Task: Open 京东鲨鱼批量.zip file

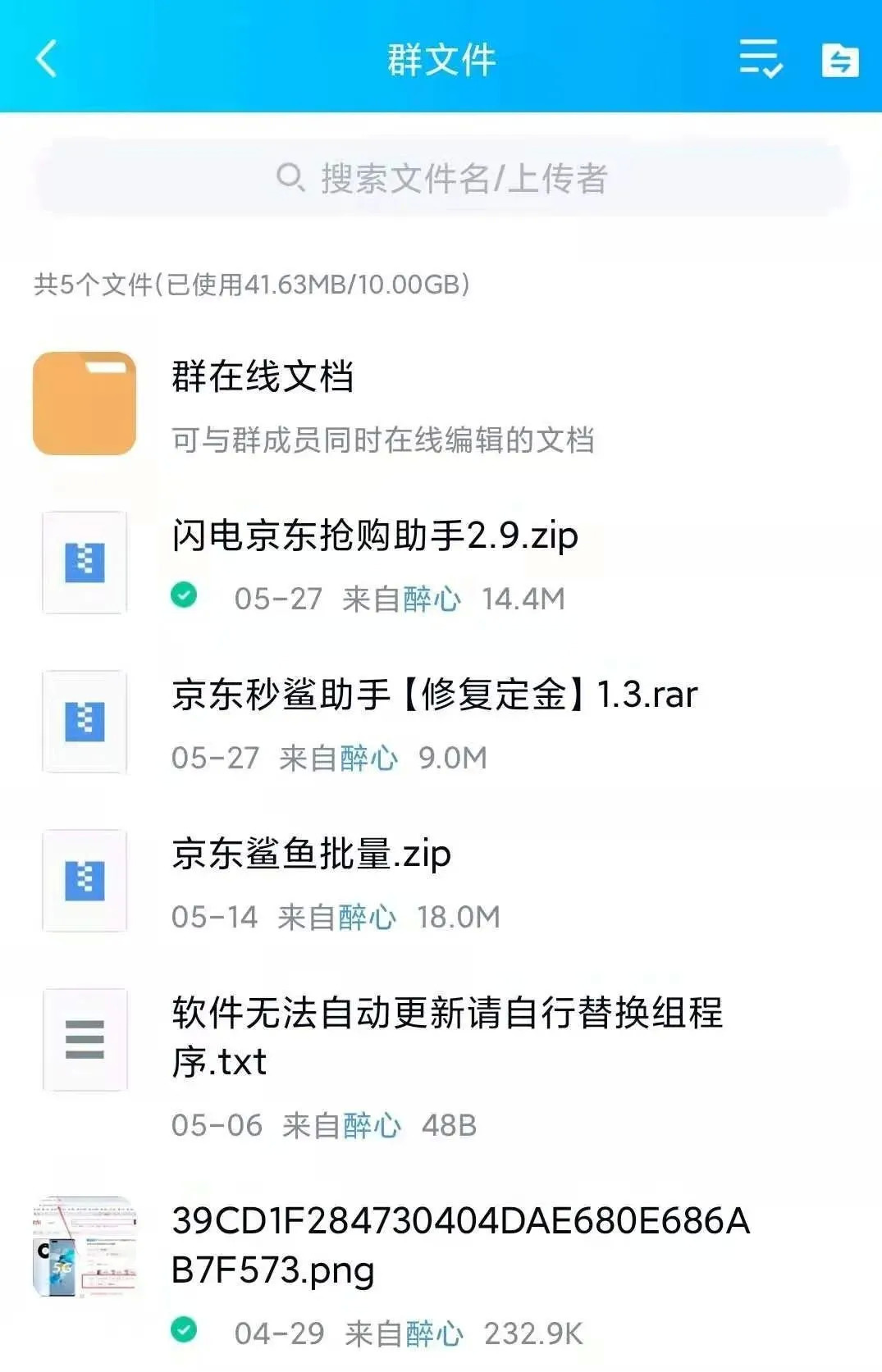Action: pos(312,855)
